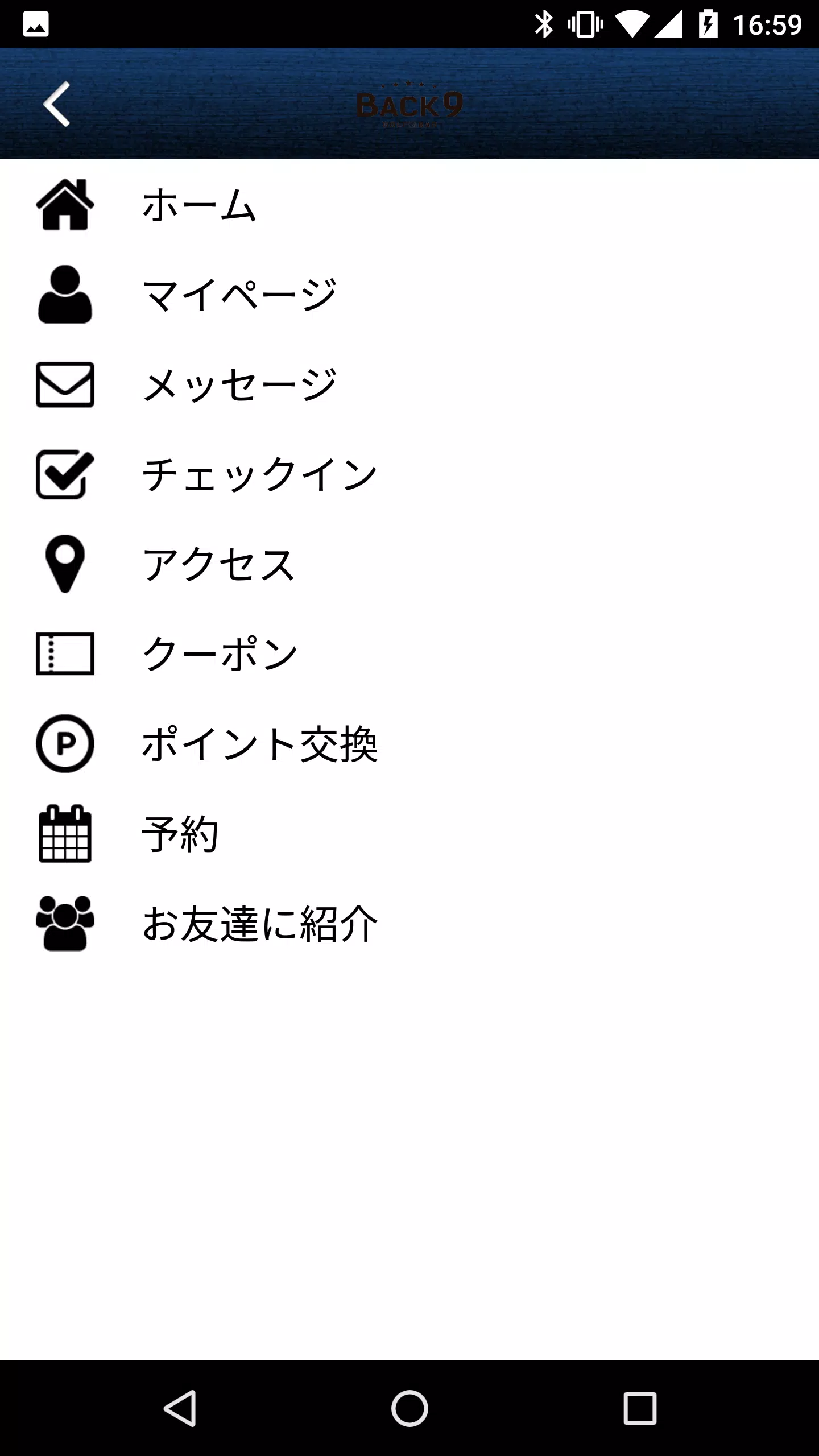Image resolution: width=819 pixels, height=1456 pixels.
Task: Tap the system home button
Action: (x=409, y=1408)
